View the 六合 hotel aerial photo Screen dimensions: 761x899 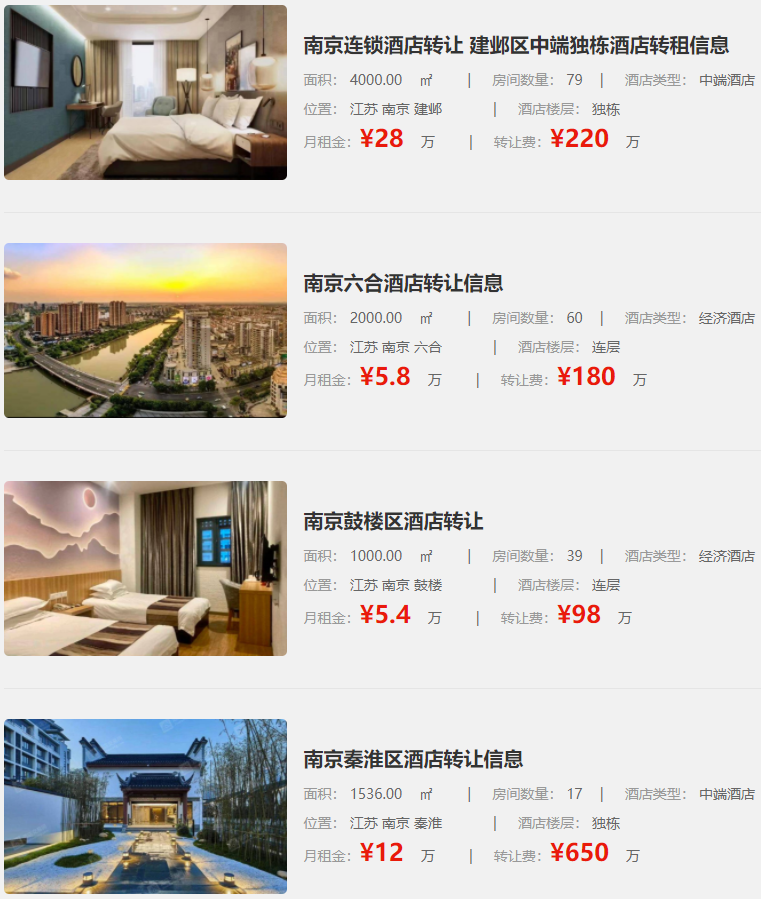tap(145, 330)
